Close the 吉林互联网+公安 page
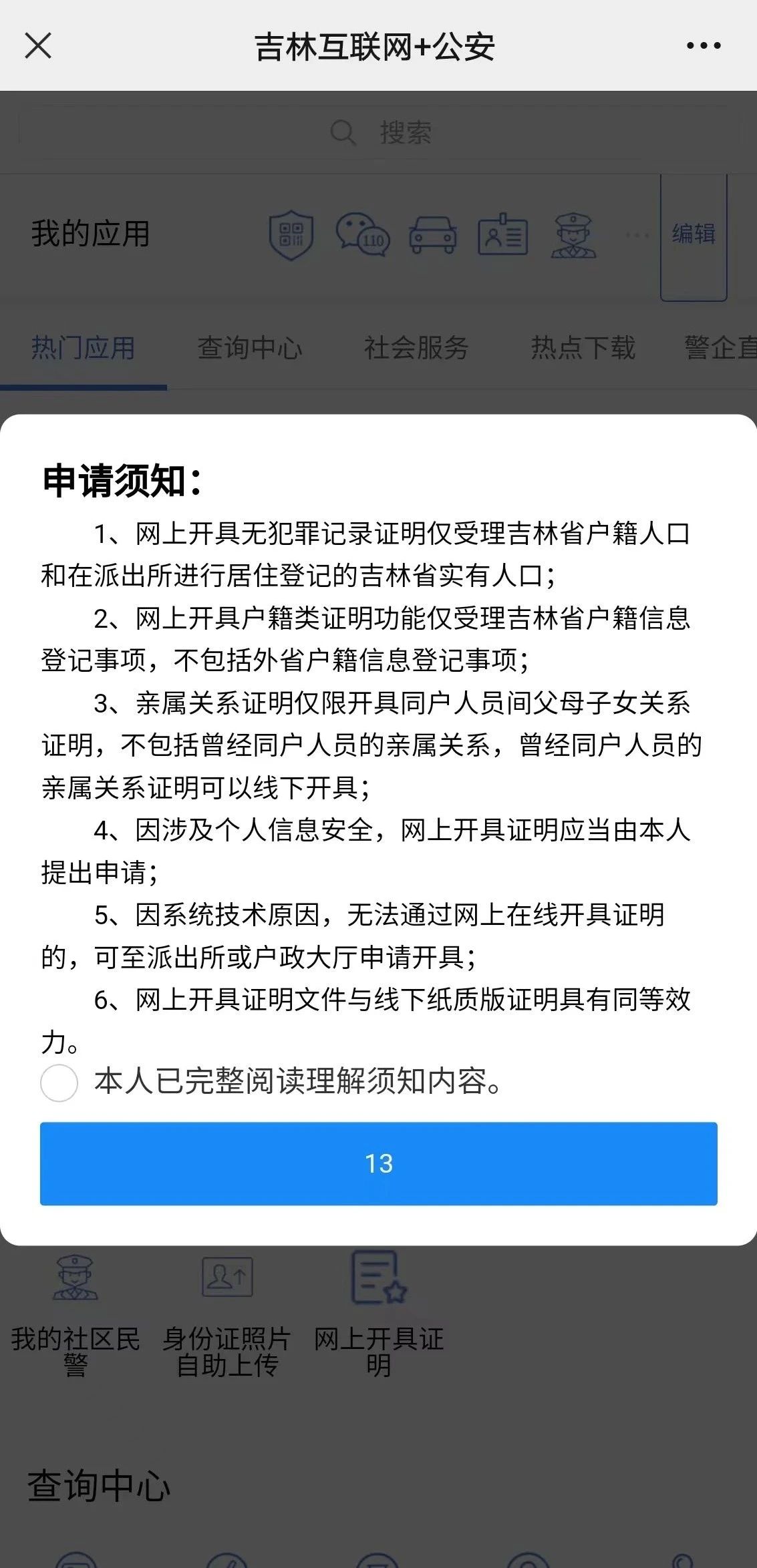This screenshot has width=757, height=1568. pos(38,46)
